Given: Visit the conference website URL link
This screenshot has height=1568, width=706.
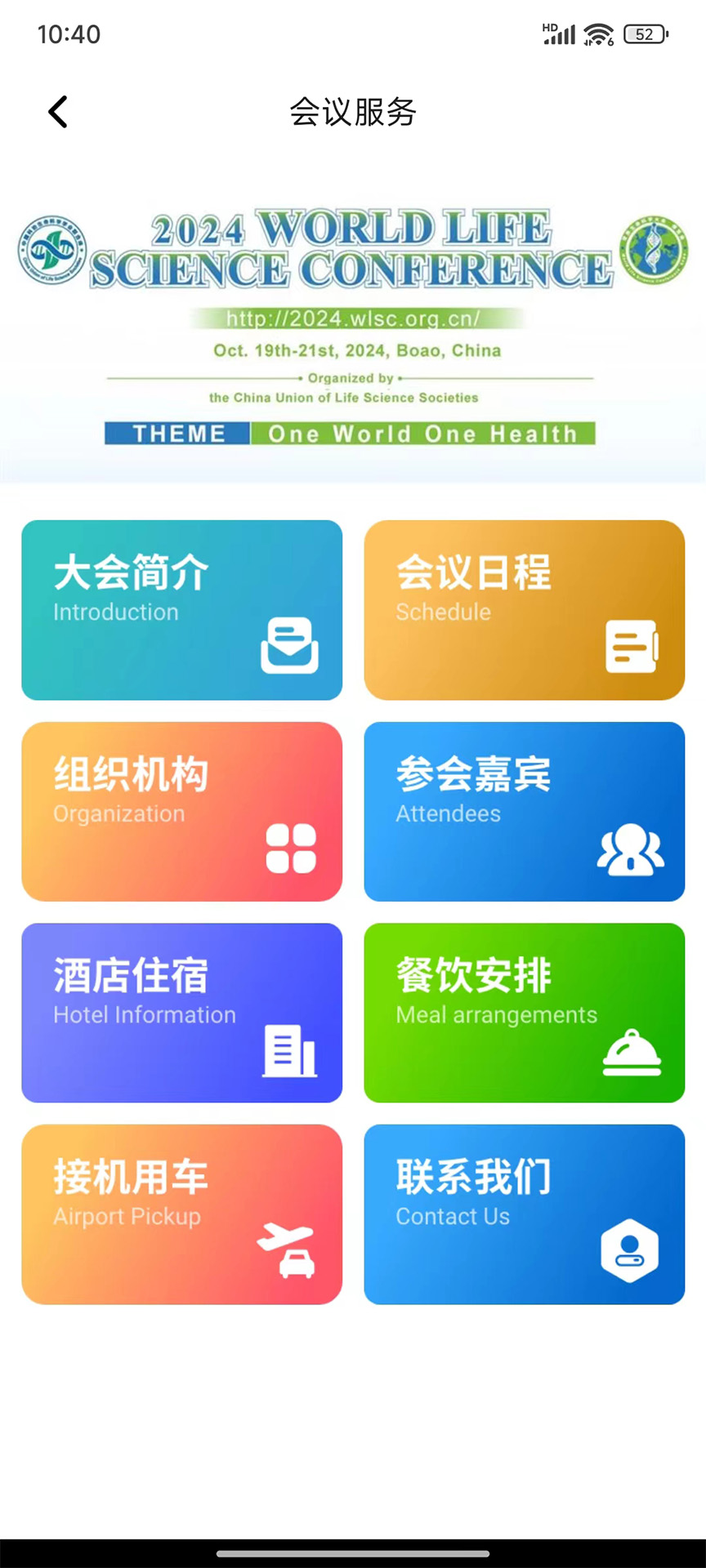Looking at the screenshot, I should tap(353, 318).
